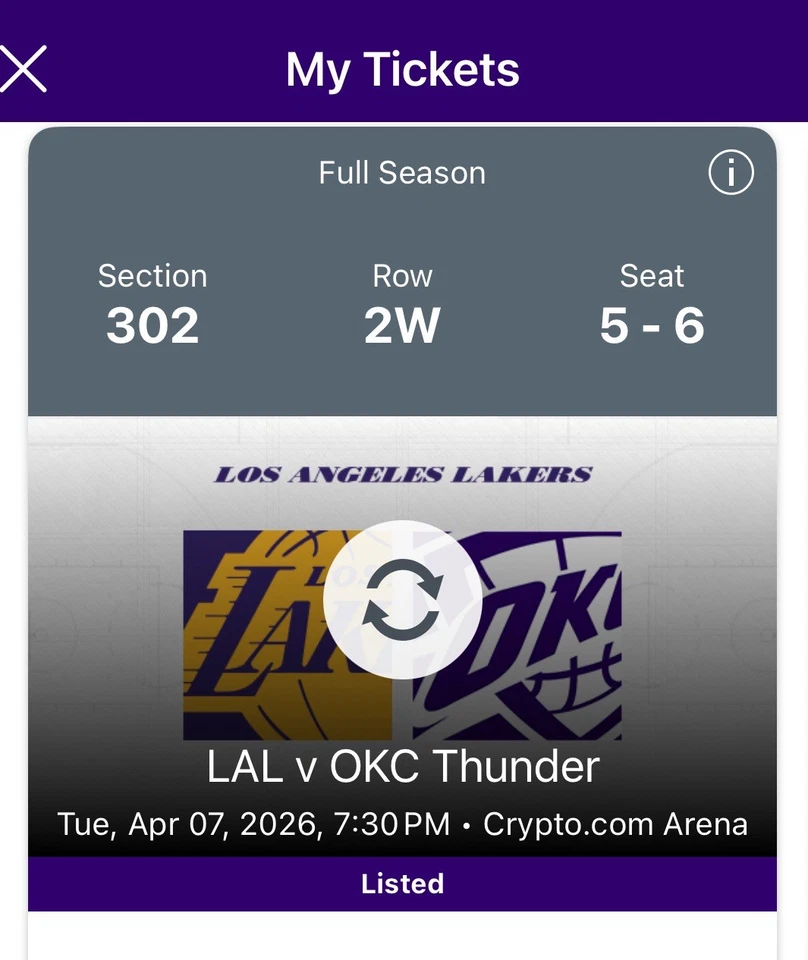
Task: Select the My Tickets title bar
Action: (x=403, y=68)
